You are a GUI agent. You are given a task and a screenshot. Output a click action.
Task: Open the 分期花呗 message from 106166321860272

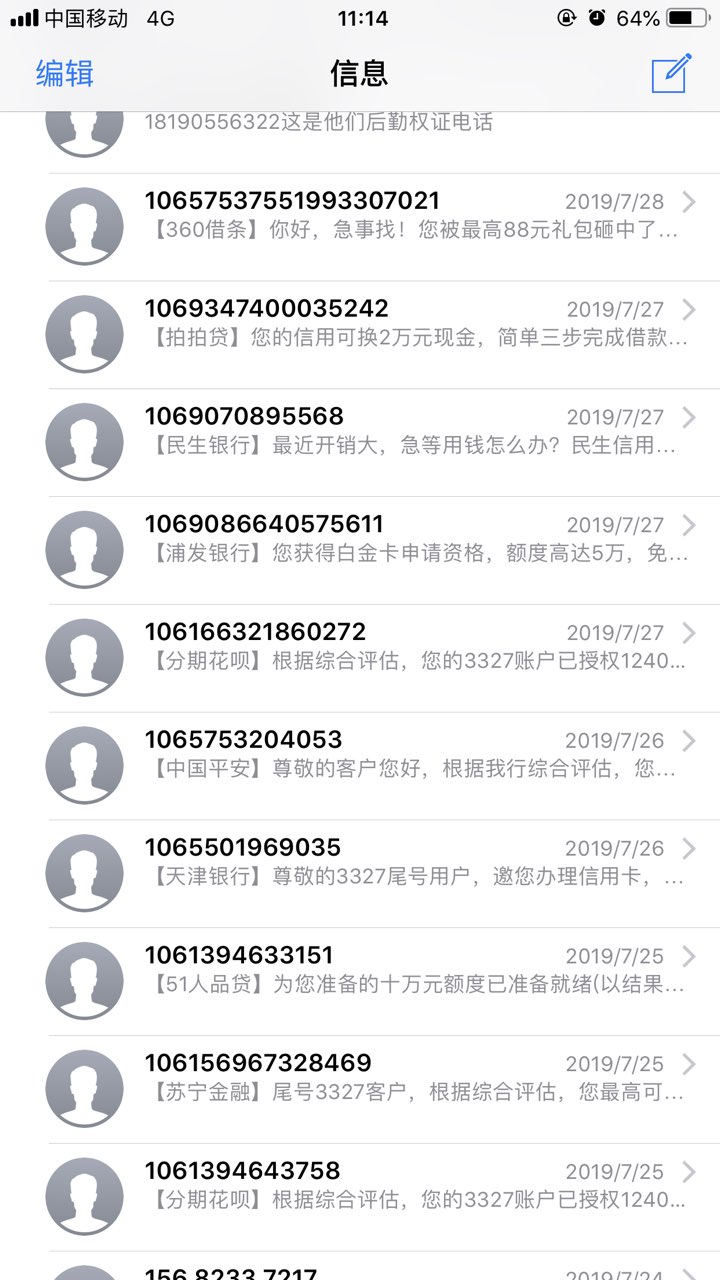(x=360, y=659)
